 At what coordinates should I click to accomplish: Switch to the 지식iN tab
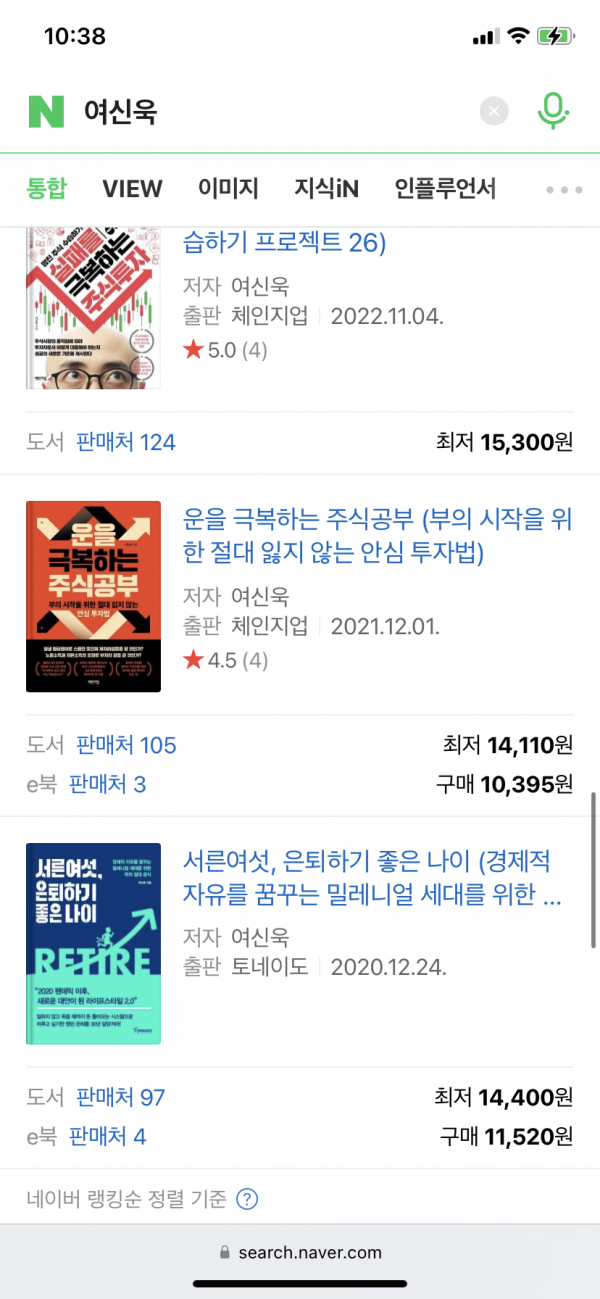tap(326, 188)
